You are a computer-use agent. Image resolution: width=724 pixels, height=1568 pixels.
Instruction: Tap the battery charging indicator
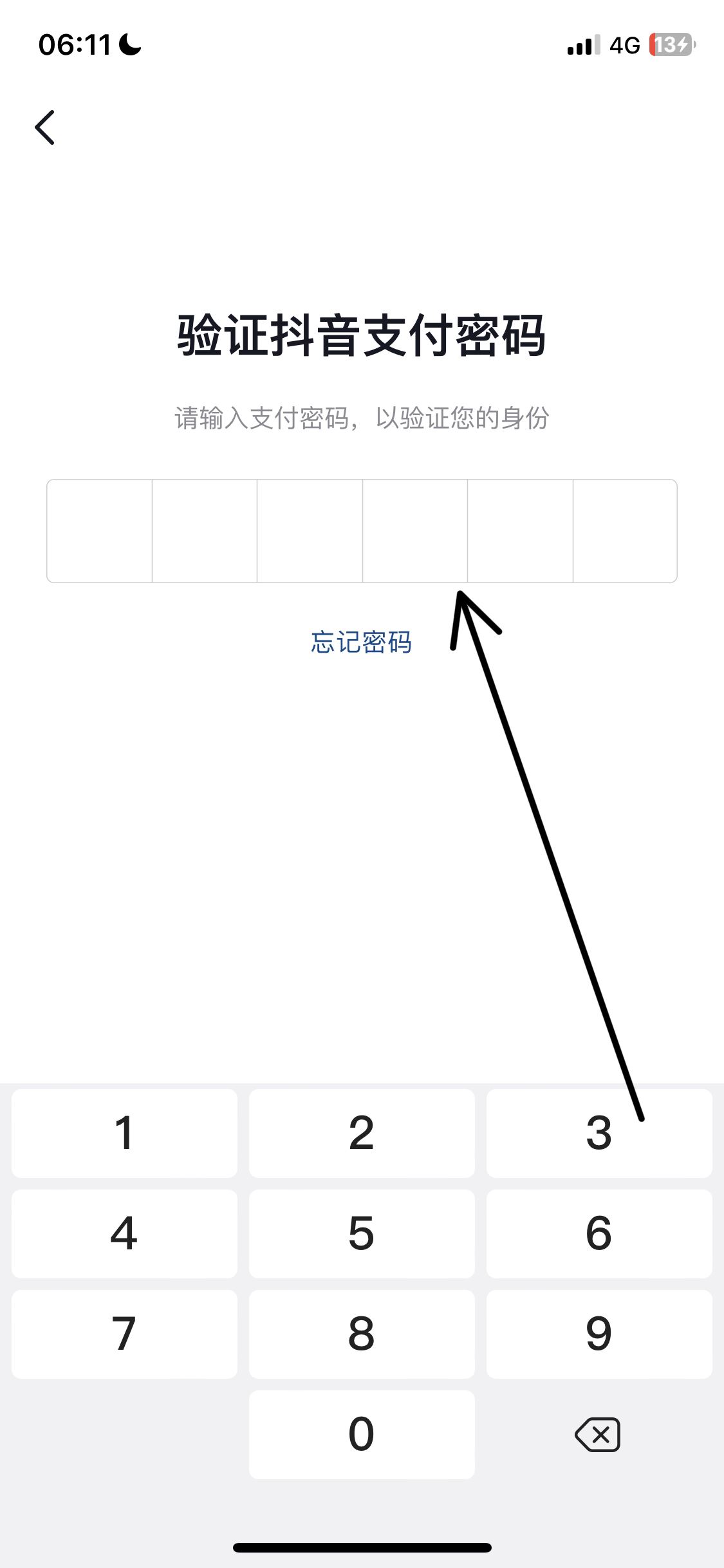point(671,45)
